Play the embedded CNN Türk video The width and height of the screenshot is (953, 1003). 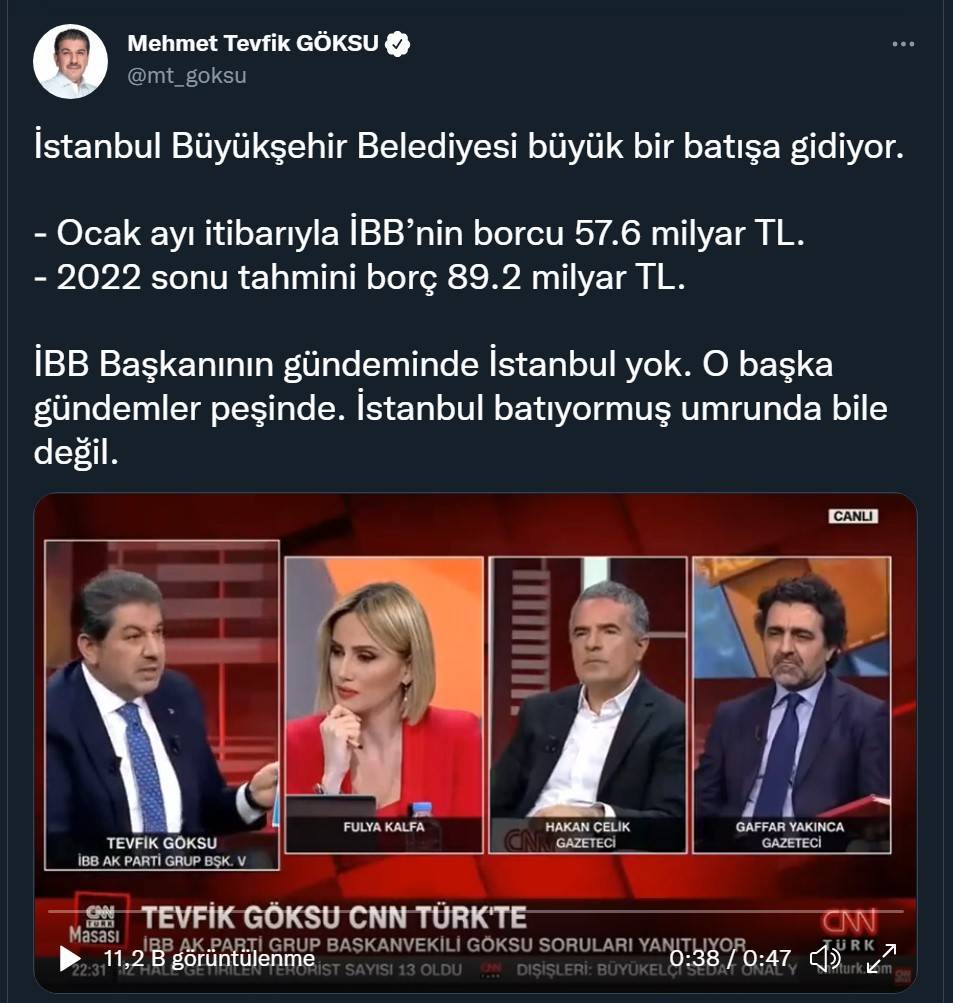tap(70, 958)
